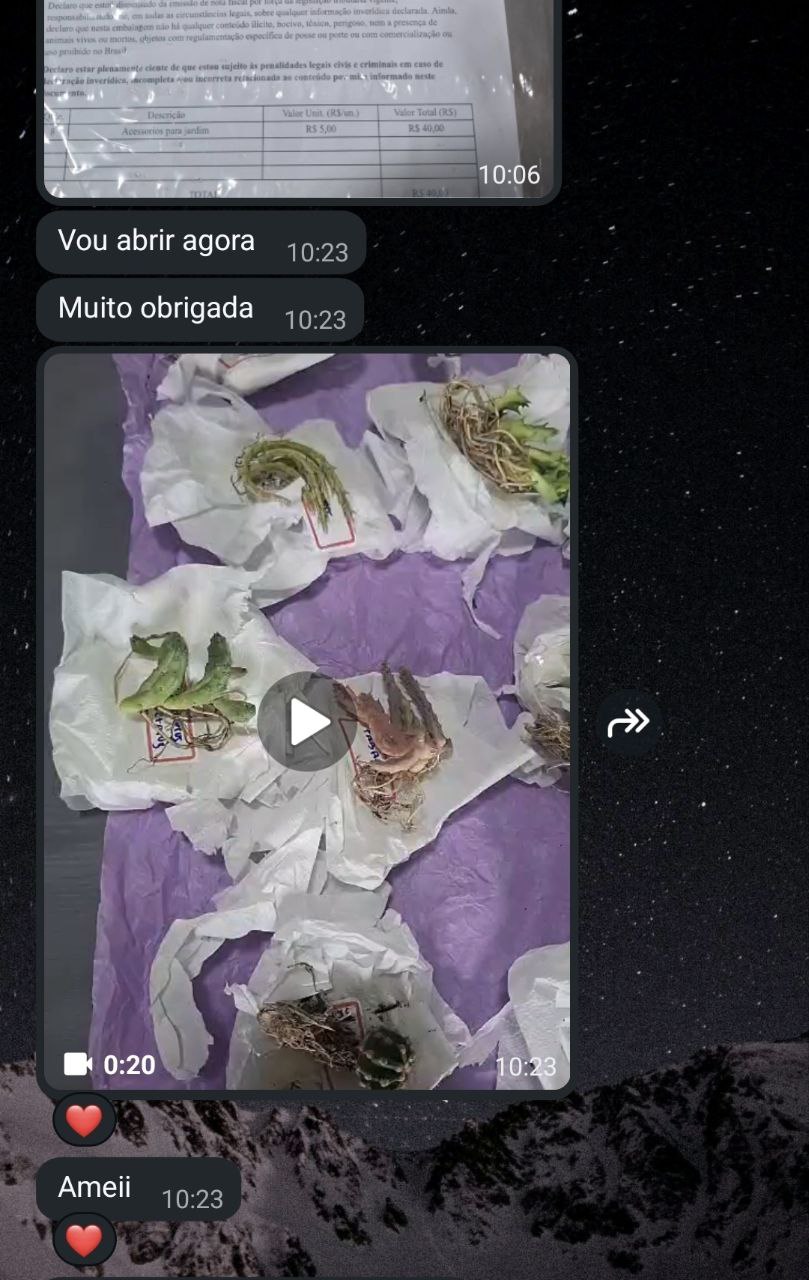This screenshot has height=1280, width=809.
Task: Play the 0:20 video message
Action: point(307,721)
